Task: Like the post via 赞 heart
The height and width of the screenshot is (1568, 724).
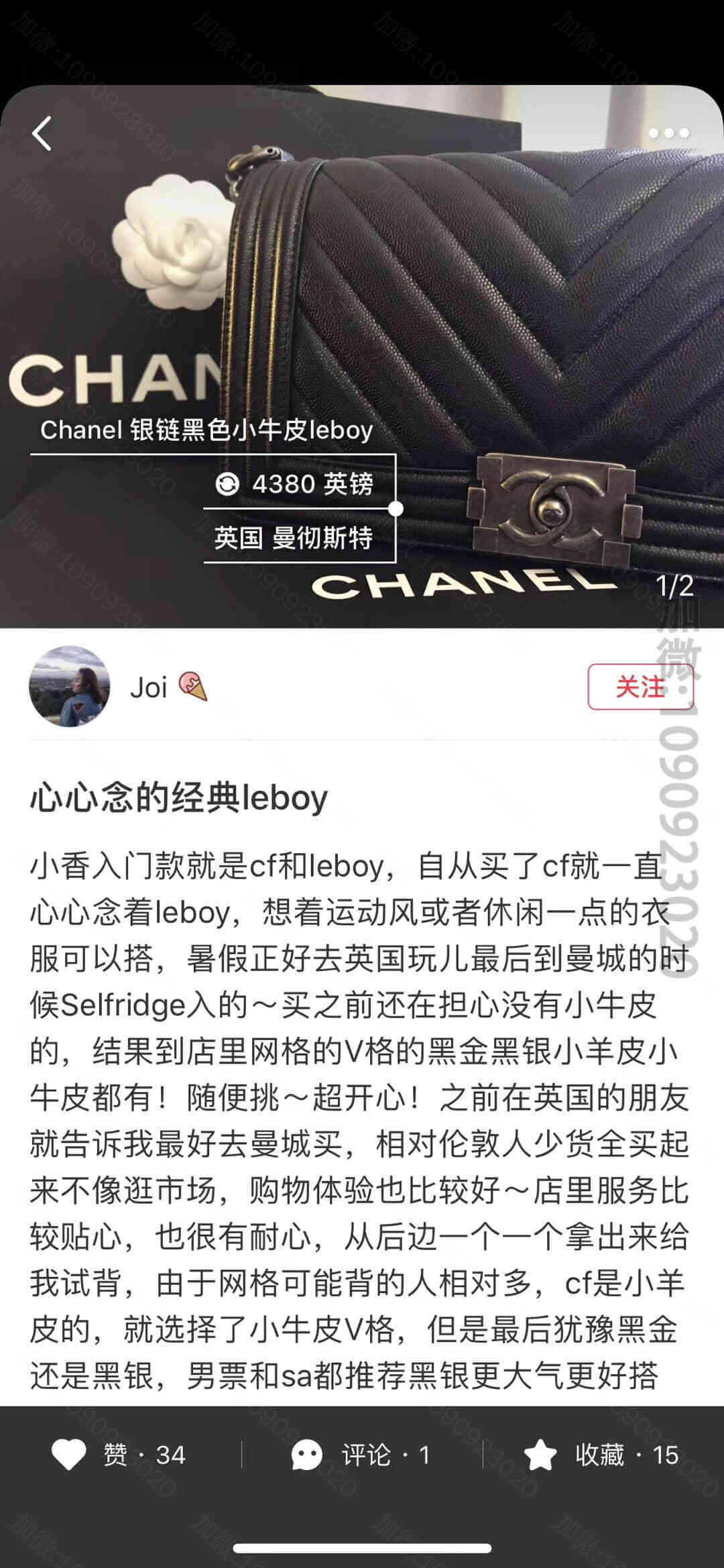Action: click(x=119, y=1455)
